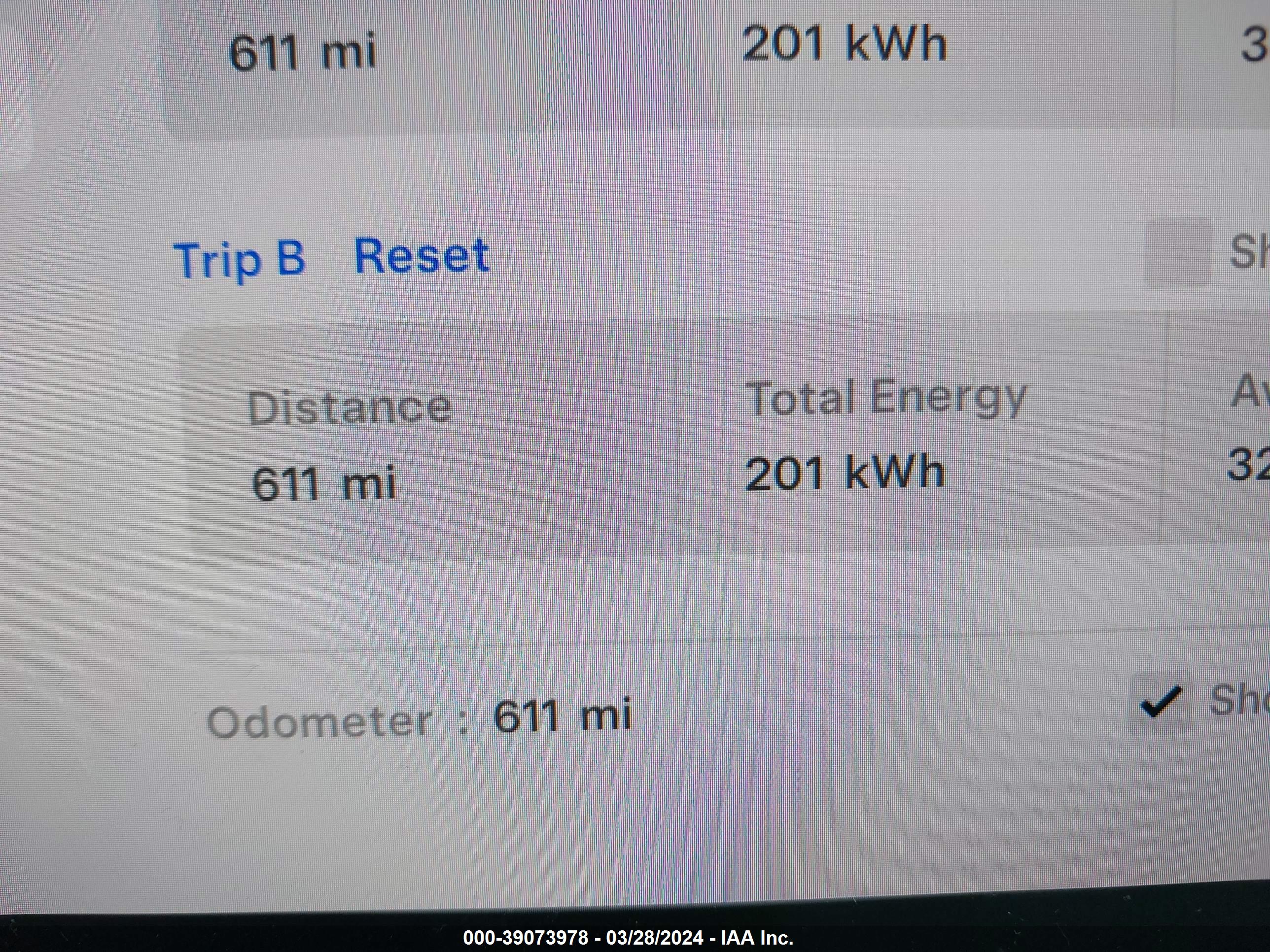
Task: Reset the Trip B counter
Action: [422, 256]
